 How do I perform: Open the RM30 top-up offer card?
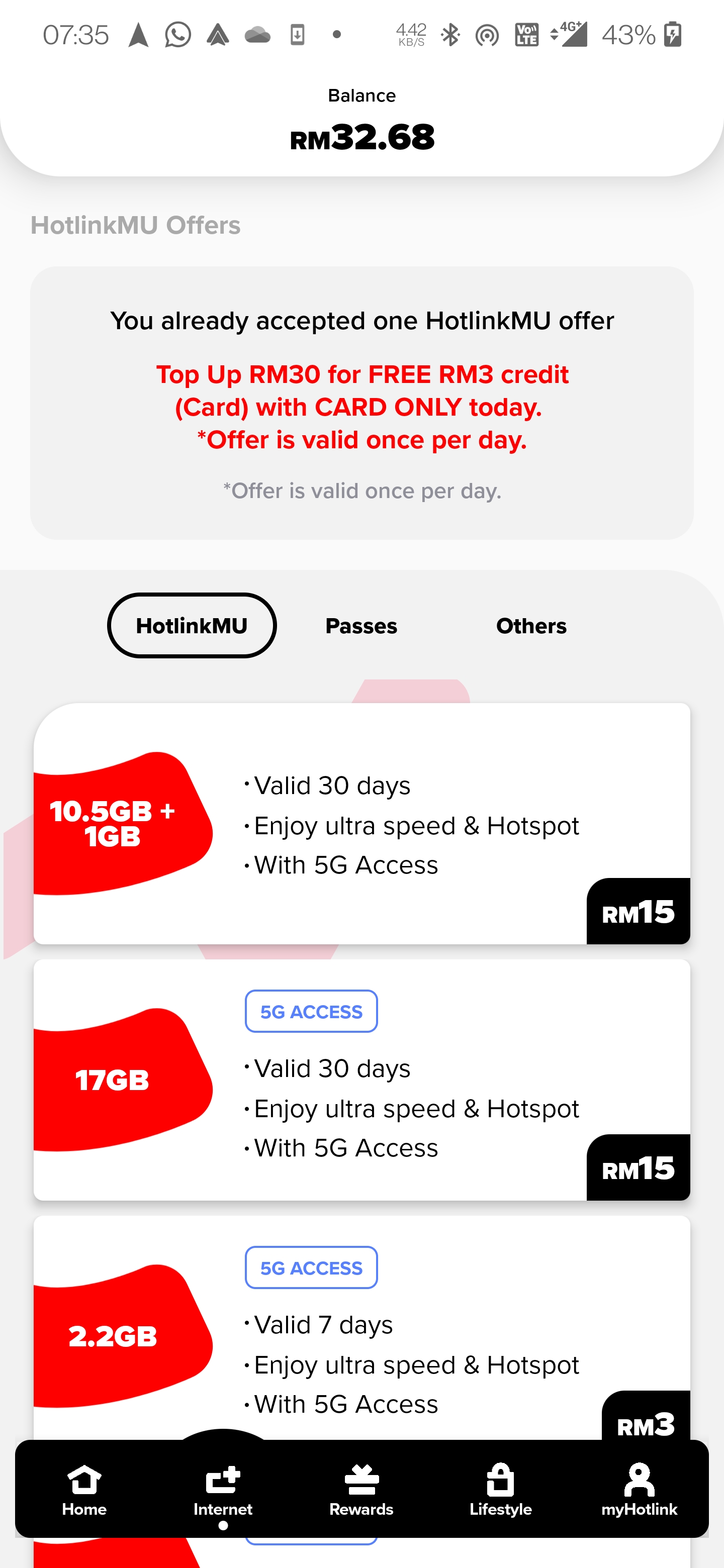(x=361, y=403)
